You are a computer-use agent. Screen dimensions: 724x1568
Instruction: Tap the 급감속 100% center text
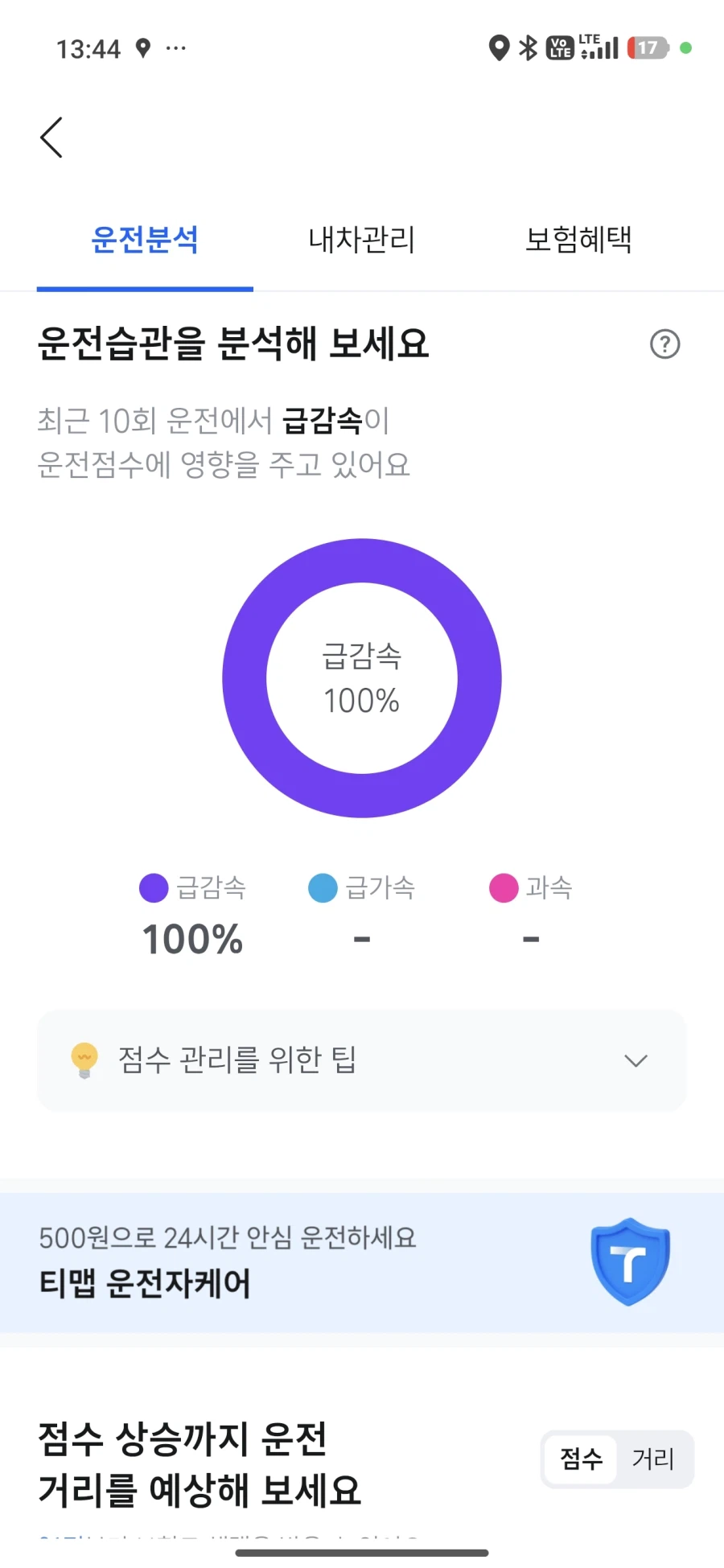[x=361, y=678]
